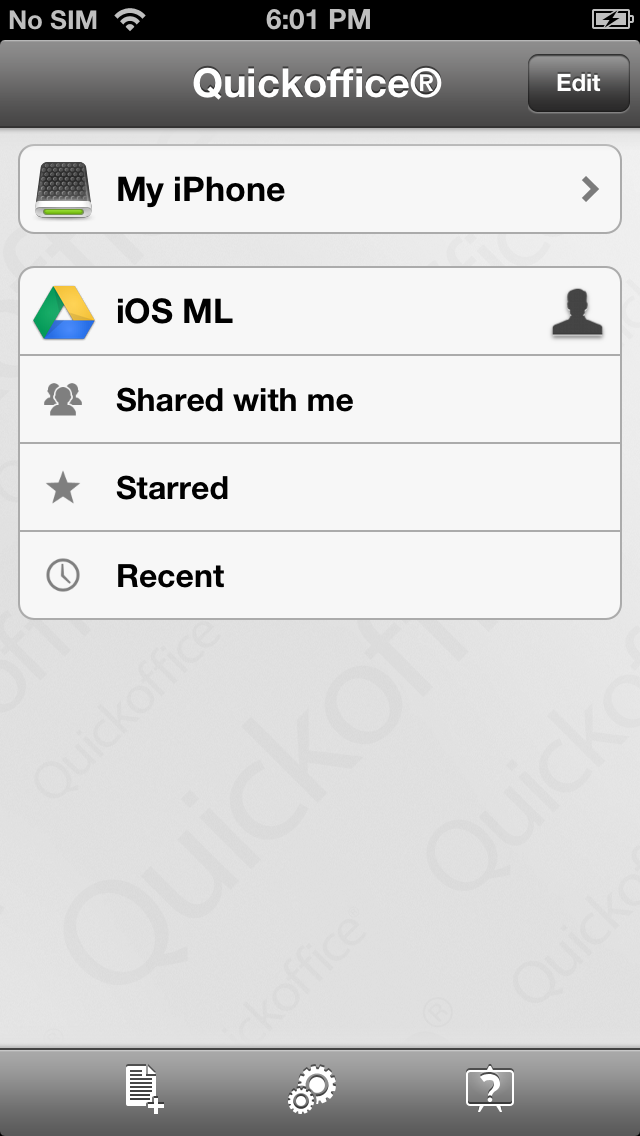
Task: Open the settings gears
Action: pyautogui.click(x=312, y=1088)
